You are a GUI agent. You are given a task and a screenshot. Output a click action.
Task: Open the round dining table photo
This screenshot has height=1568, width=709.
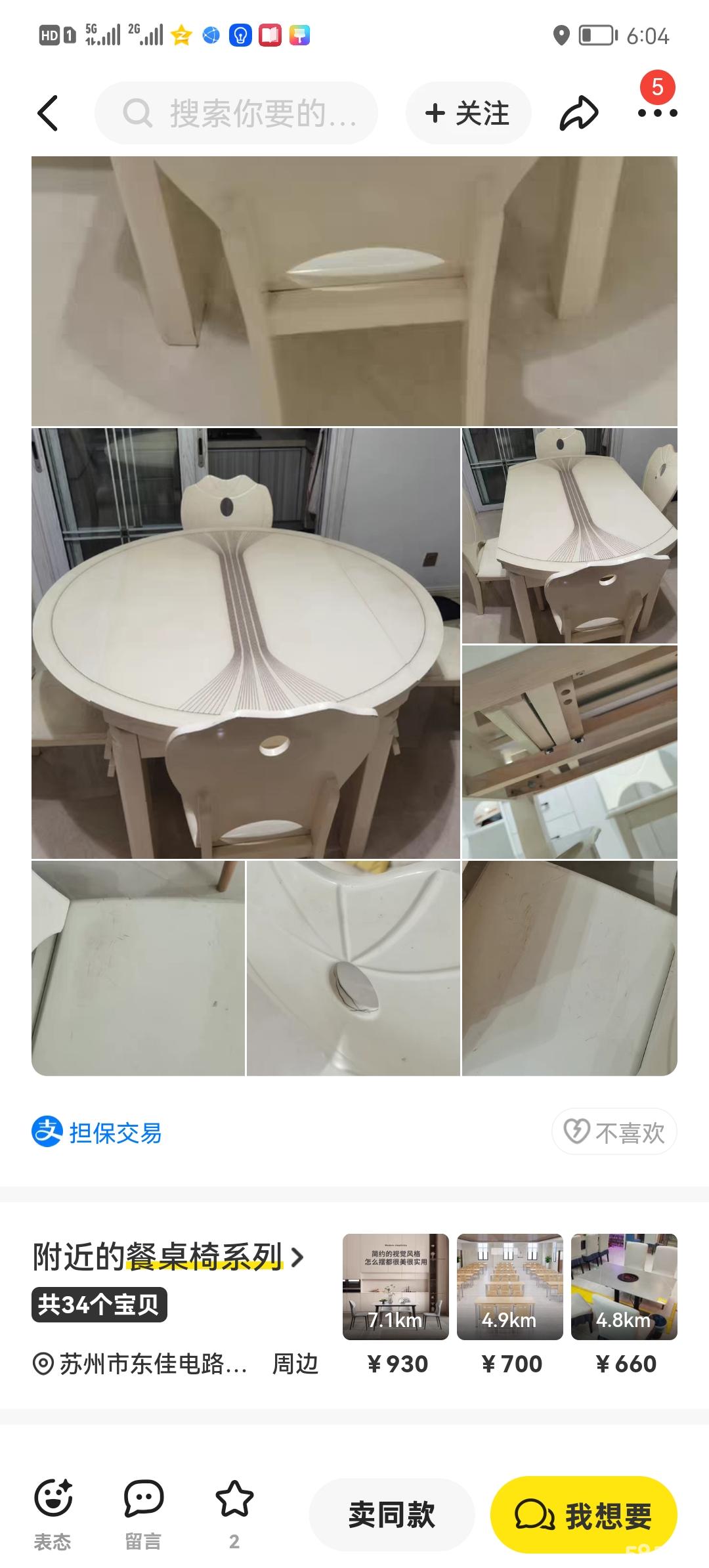(246, 643)
